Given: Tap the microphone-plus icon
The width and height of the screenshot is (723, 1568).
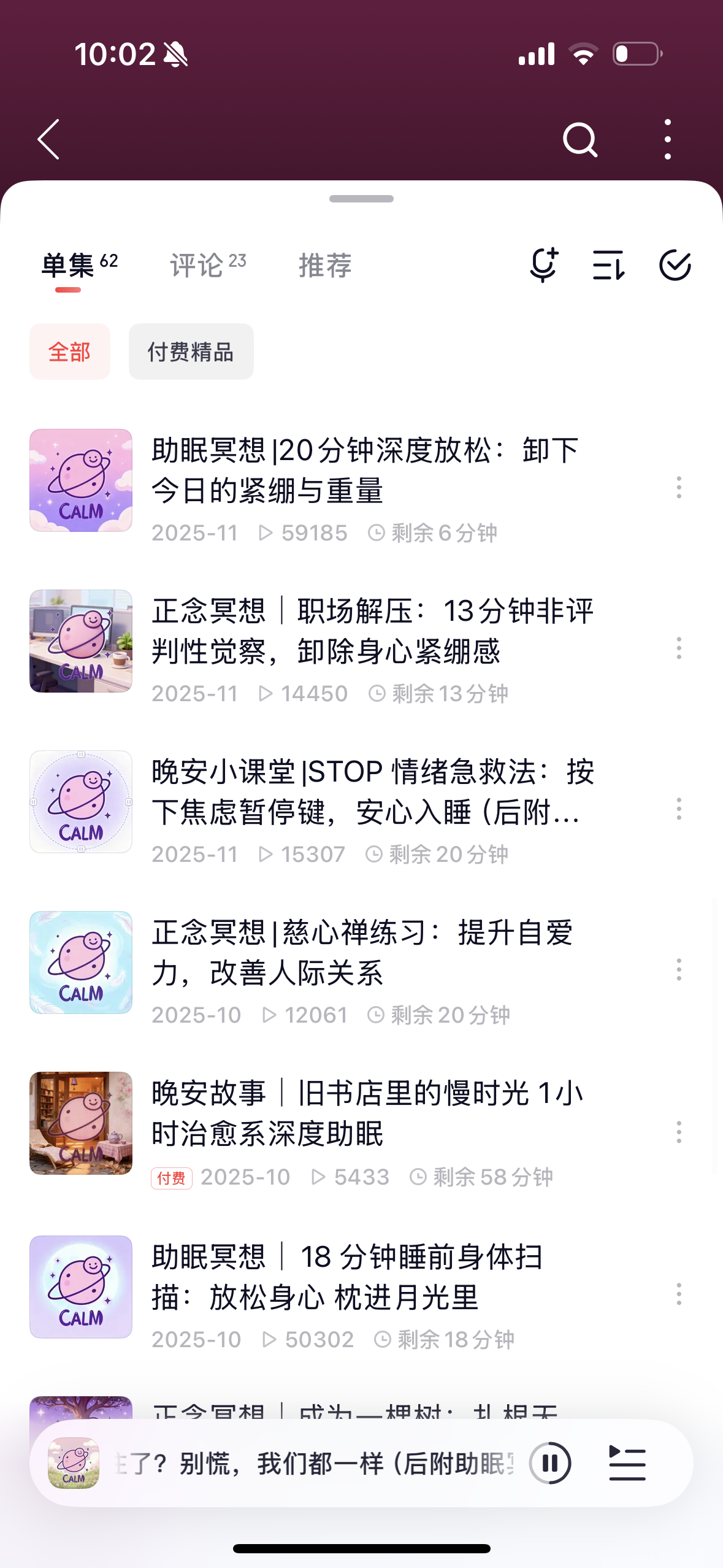Looking at the screenshot, I should pos(544,265).
